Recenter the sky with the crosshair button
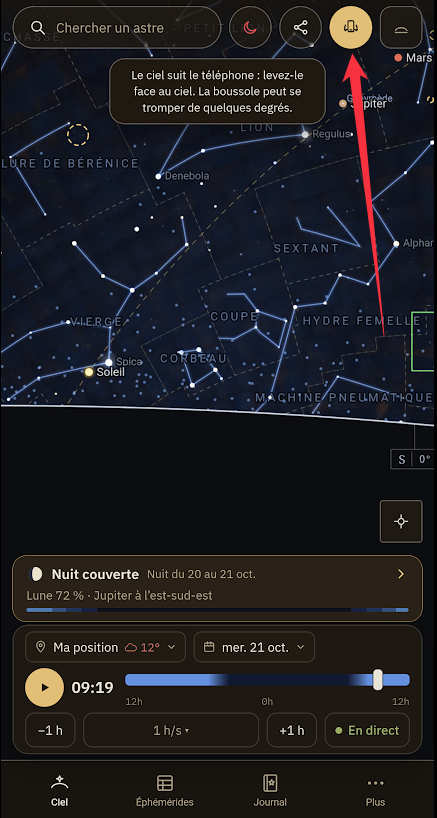 pyautogui.click(x=401, y=521)
